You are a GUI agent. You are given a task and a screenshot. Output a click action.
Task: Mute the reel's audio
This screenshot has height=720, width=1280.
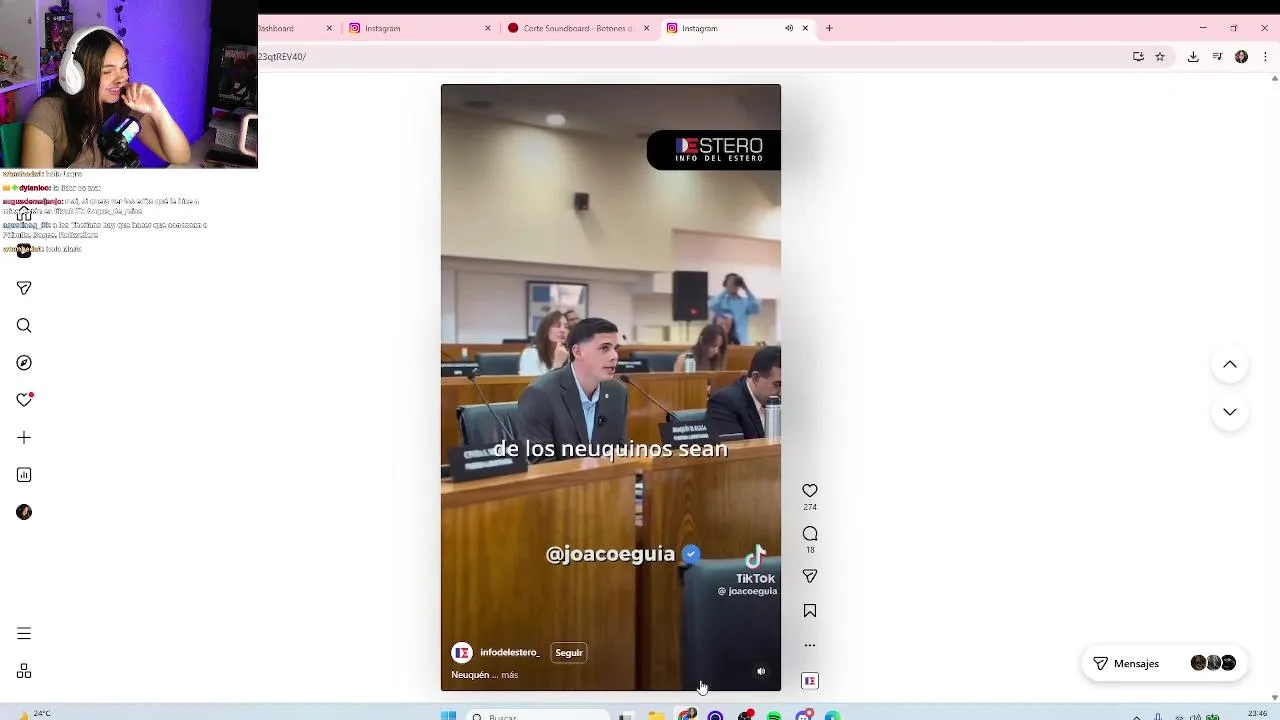[761, 672]
